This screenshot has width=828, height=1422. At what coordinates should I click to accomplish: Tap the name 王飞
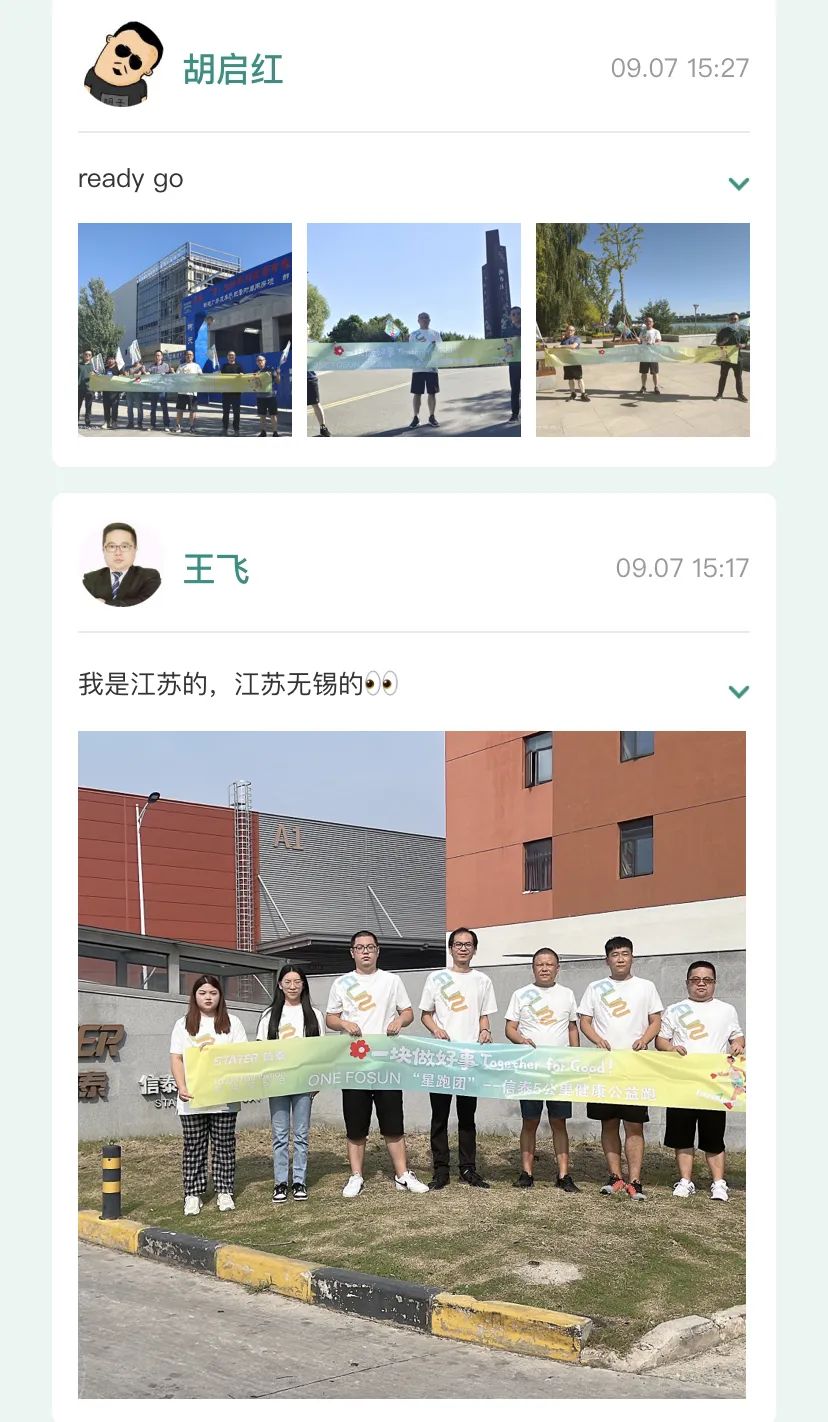216,569
